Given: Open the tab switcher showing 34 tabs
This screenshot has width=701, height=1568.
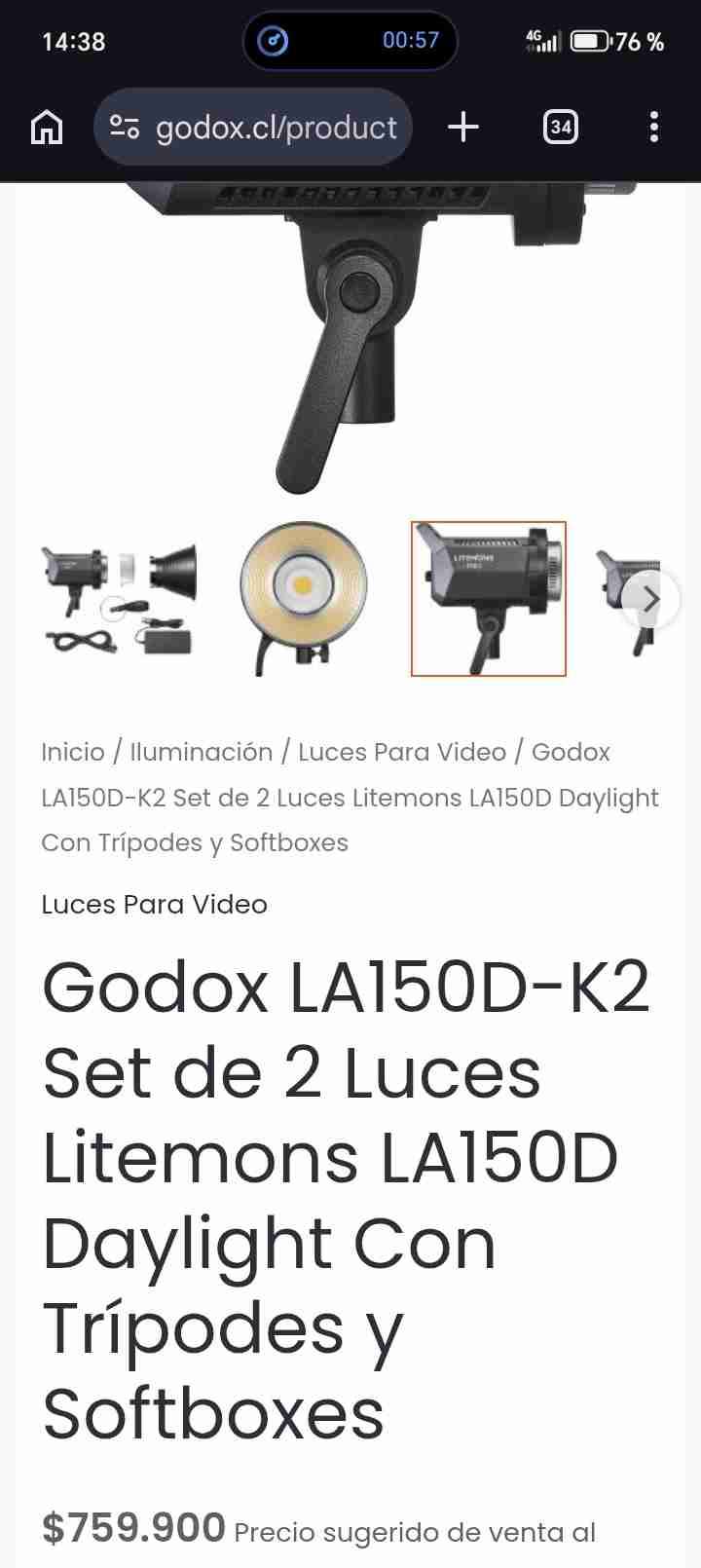Looking at the screenshot, I should point(561,127).
